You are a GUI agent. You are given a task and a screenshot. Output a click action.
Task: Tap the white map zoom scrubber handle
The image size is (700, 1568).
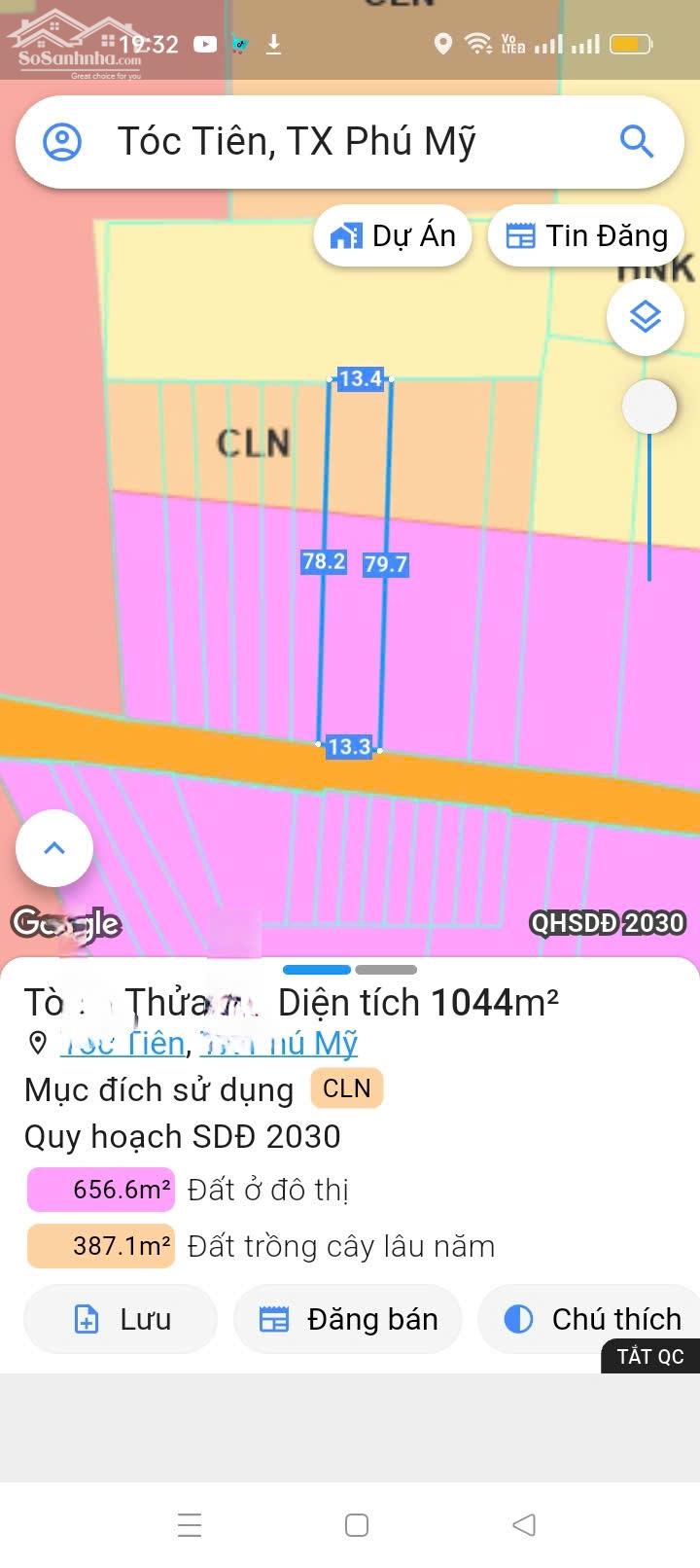(x=648, y=407)
